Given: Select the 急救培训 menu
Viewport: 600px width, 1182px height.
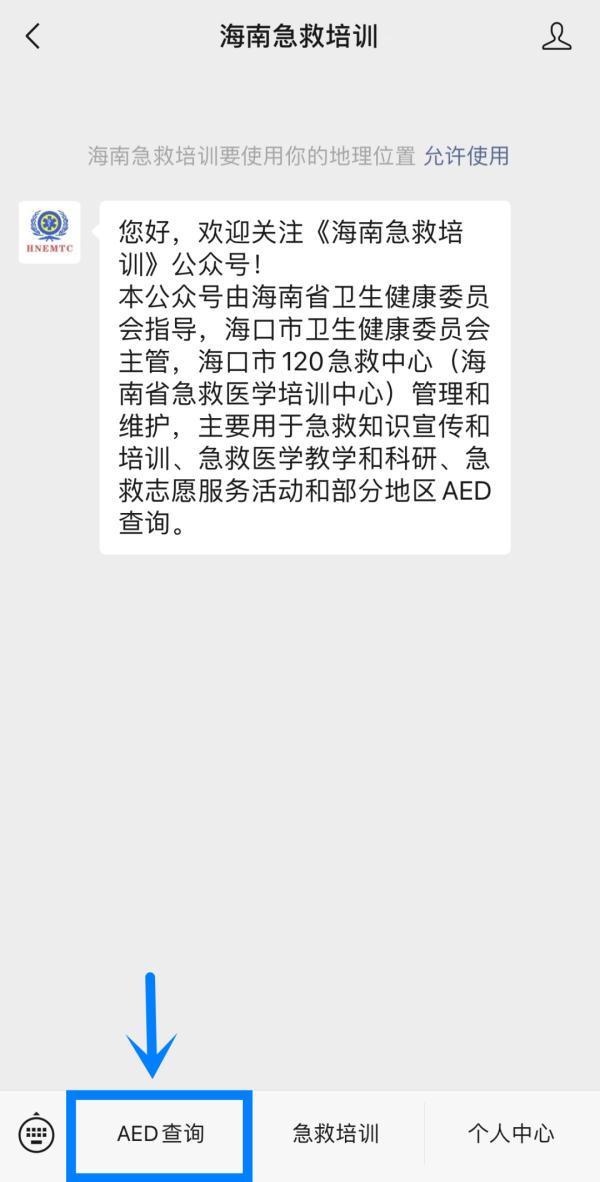Looking at the screenshot, I should (336, 1133).
